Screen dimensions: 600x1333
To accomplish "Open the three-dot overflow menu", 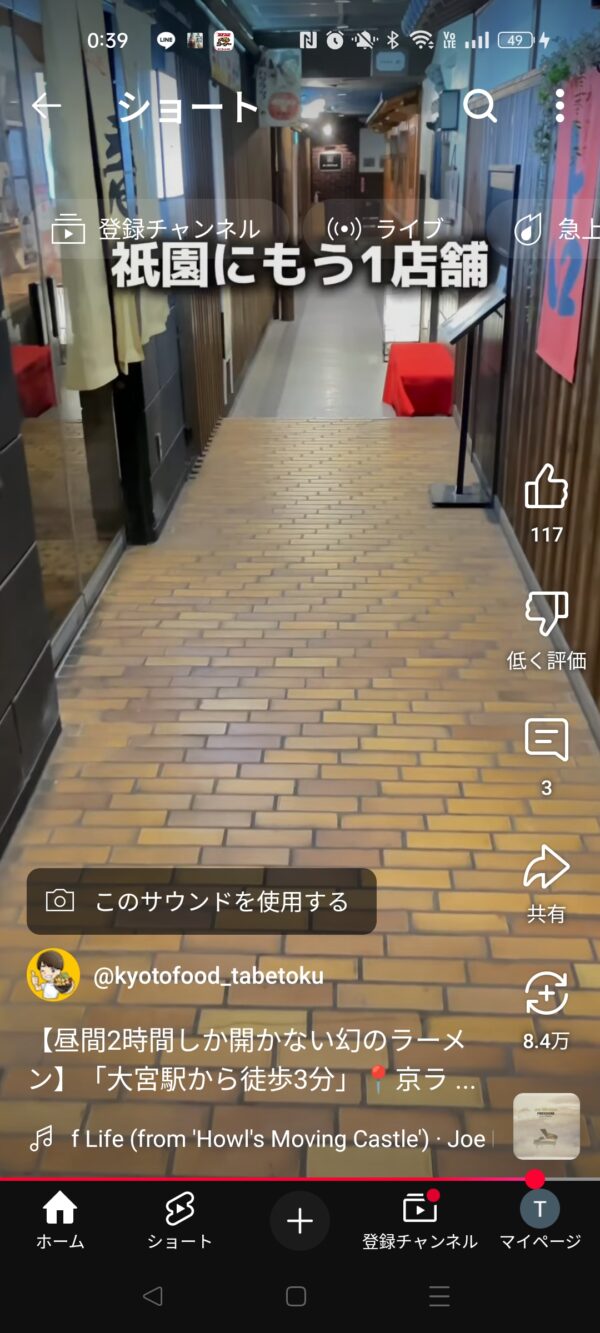I will pos(559,106).
